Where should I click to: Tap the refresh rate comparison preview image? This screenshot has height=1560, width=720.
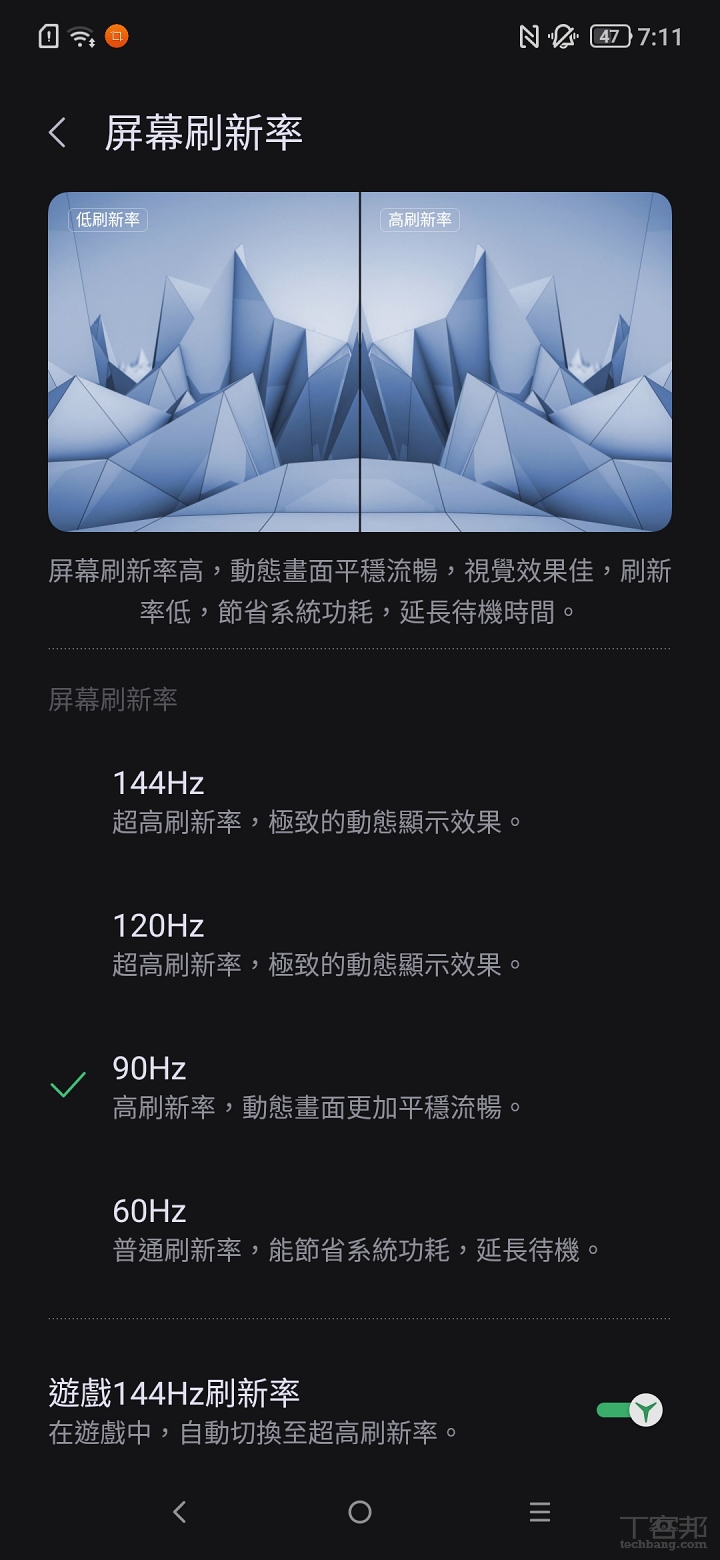point(360,360)
